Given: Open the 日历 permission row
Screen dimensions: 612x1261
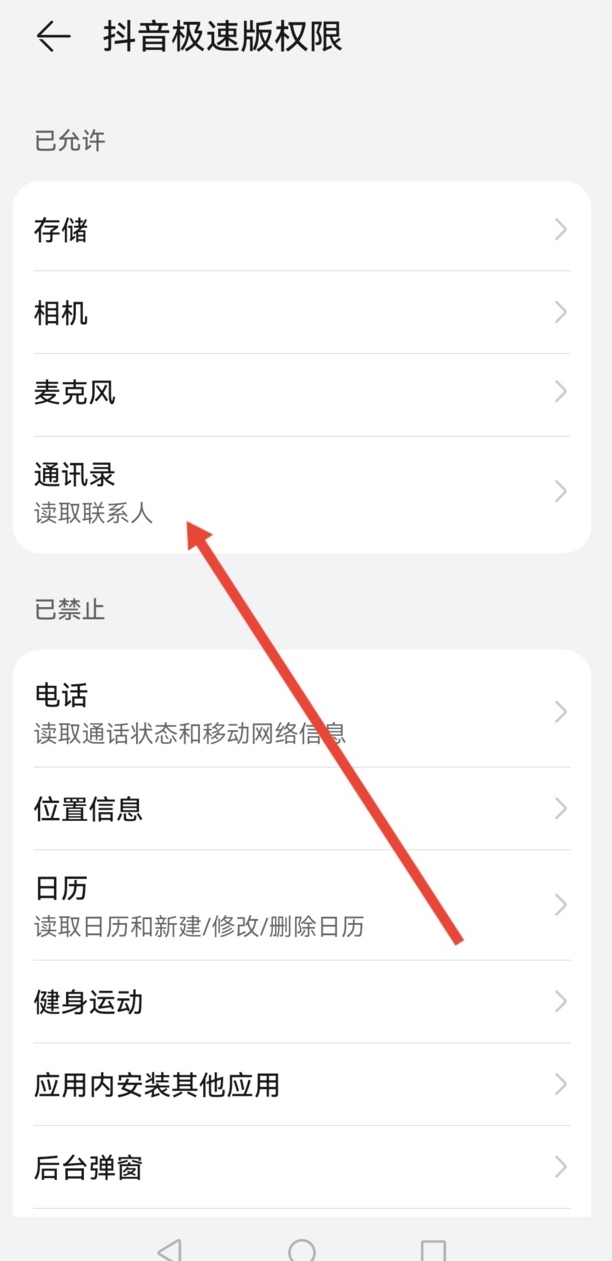Looking at the screenshot, I should pos(302,905).
